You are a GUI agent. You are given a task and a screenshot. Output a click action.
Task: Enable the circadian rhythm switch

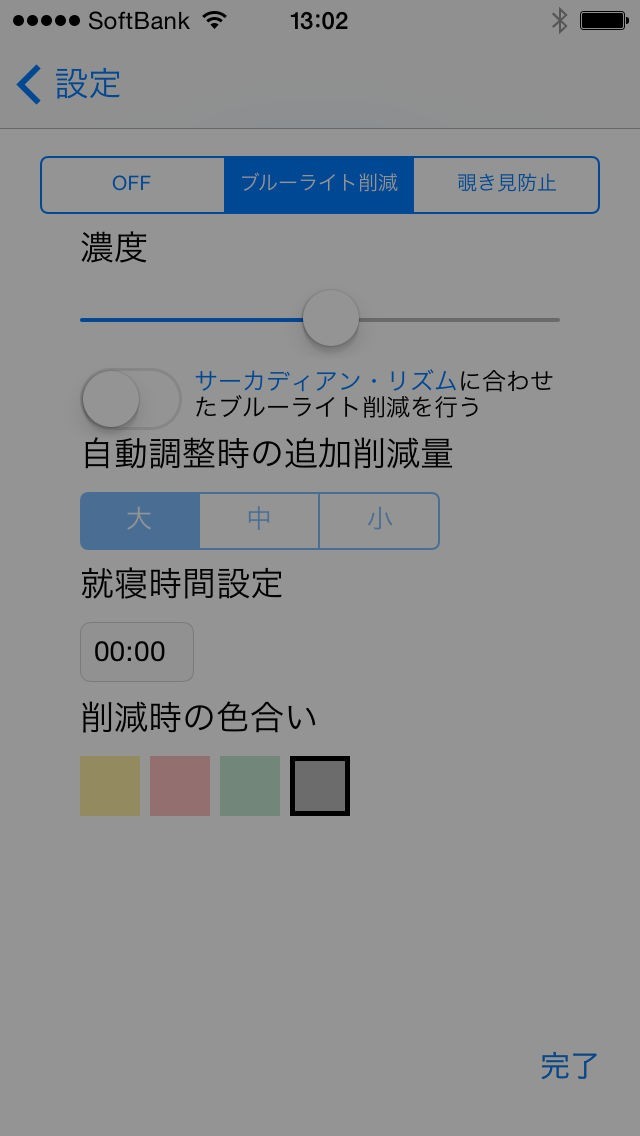point(131,398)
